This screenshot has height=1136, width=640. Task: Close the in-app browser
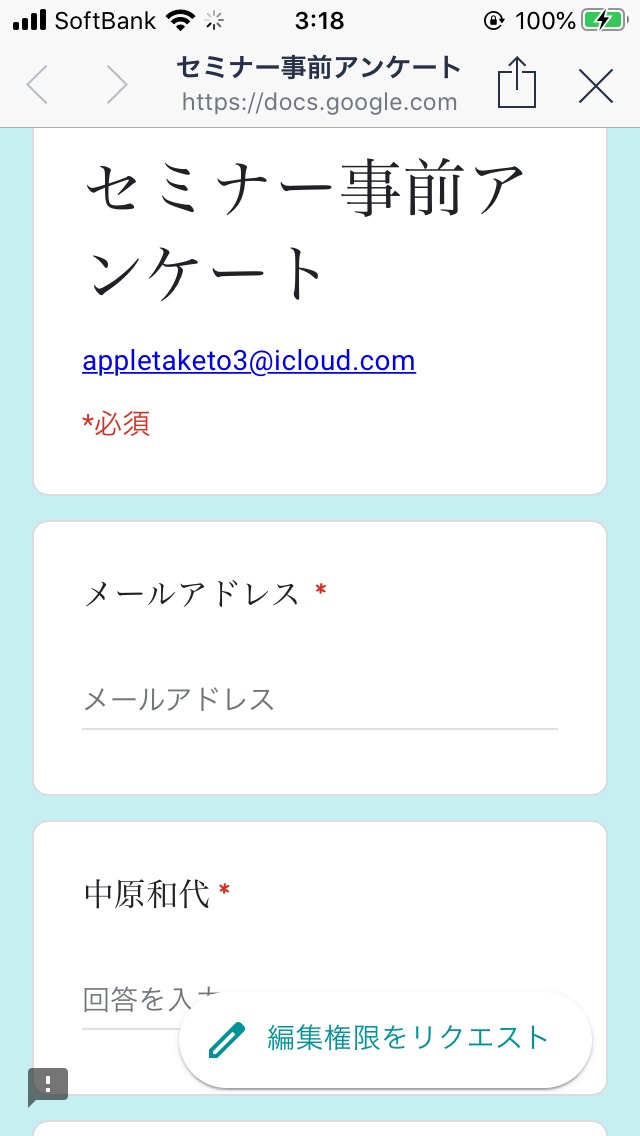point(596,86)
